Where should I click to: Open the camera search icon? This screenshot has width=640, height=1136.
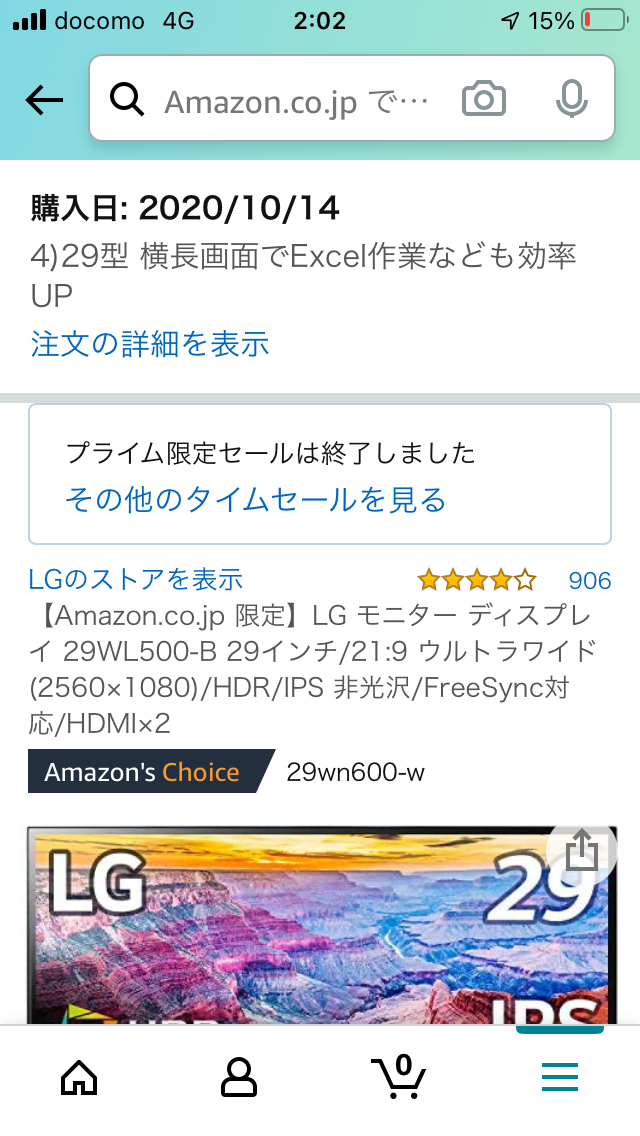coord(483,99)
